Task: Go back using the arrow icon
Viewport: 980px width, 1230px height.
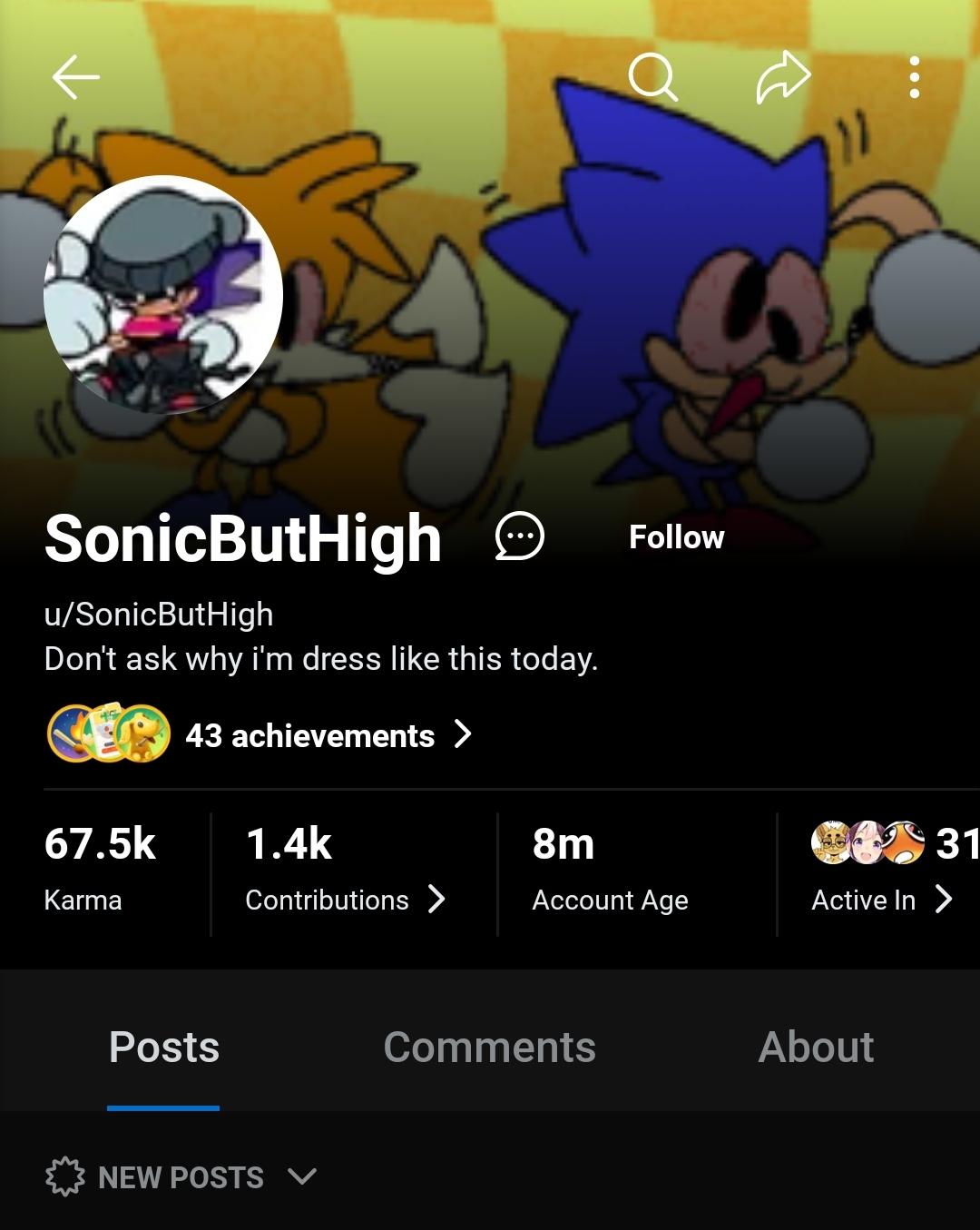Action: point(75,77)
